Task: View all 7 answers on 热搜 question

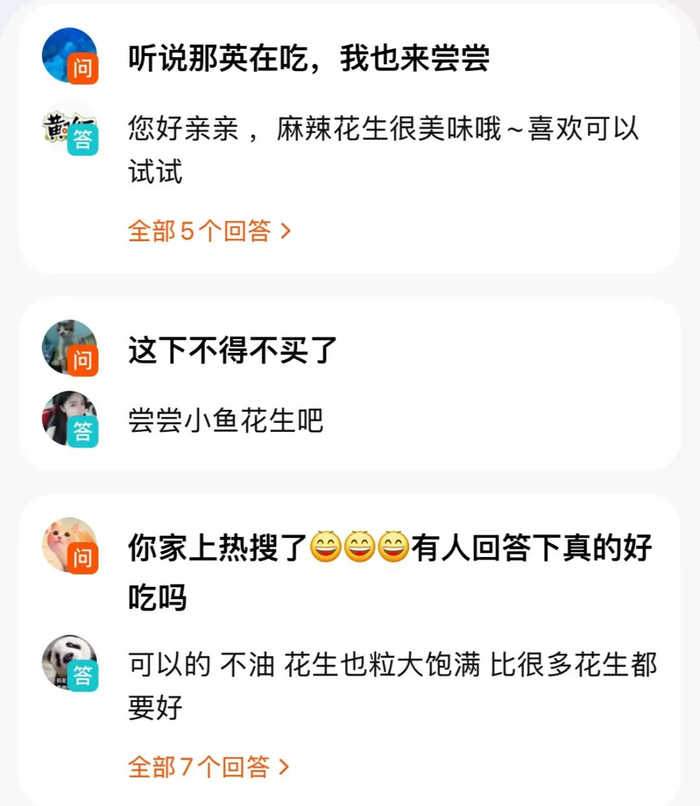Action: [x=209, y=767]
